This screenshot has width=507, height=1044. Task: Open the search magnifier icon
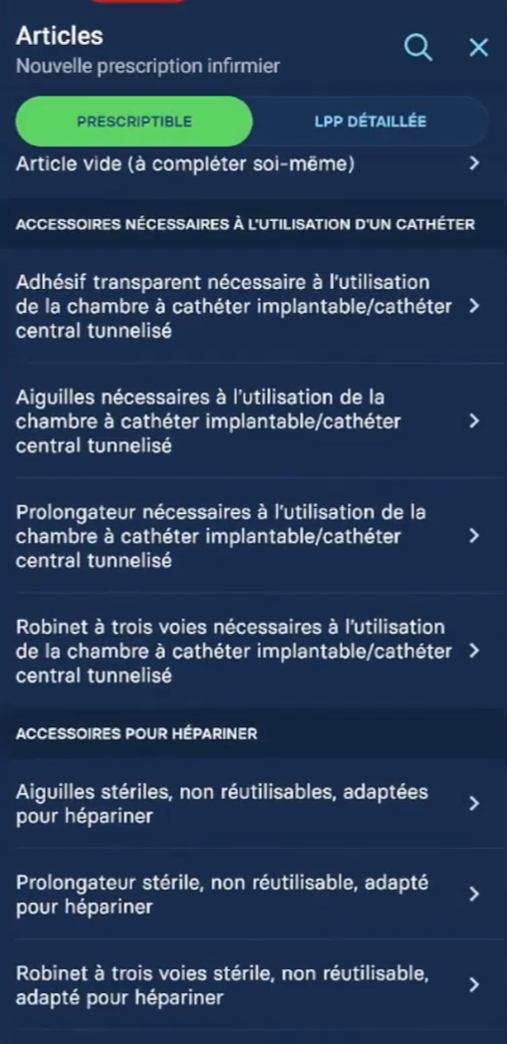pos(418,48)
